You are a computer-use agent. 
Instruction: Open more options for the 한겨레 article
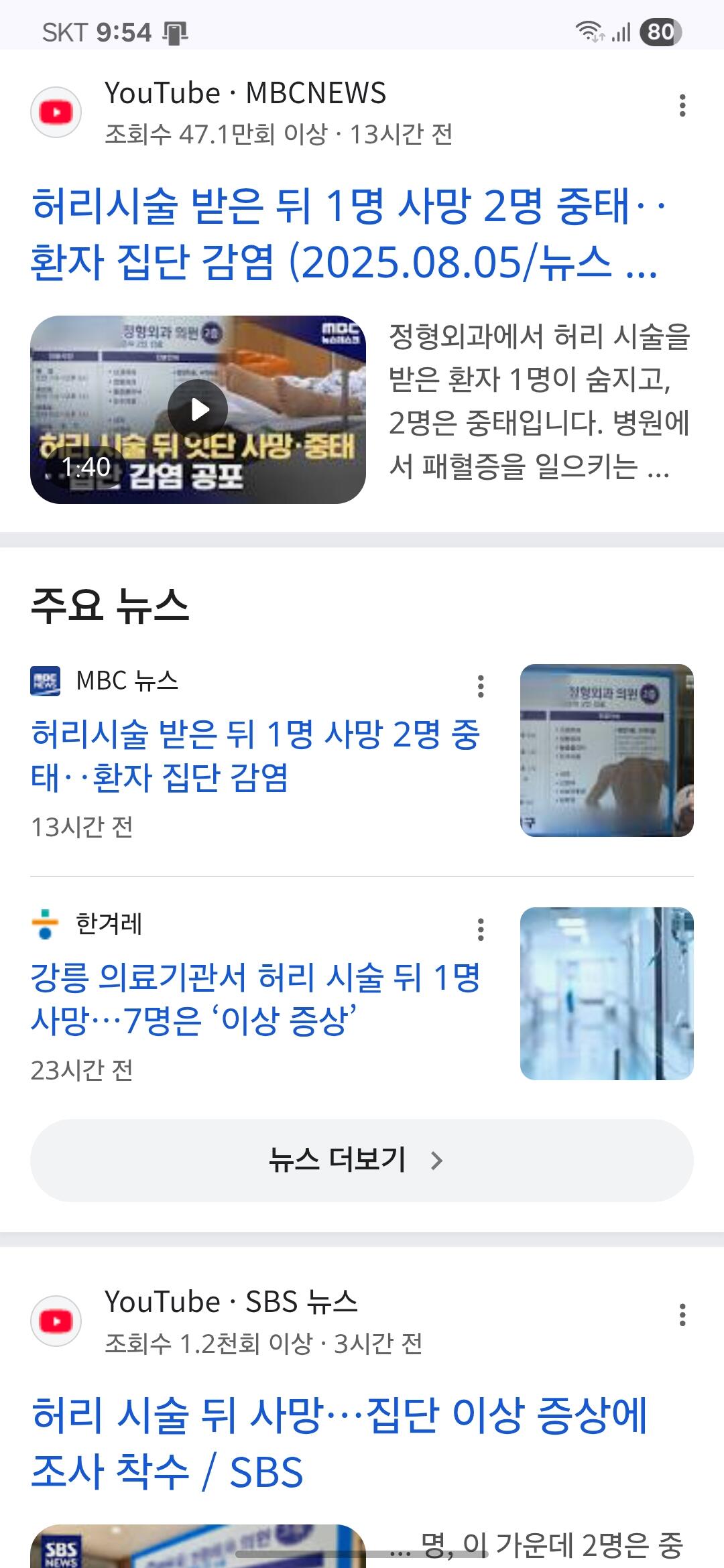[481, 929]
